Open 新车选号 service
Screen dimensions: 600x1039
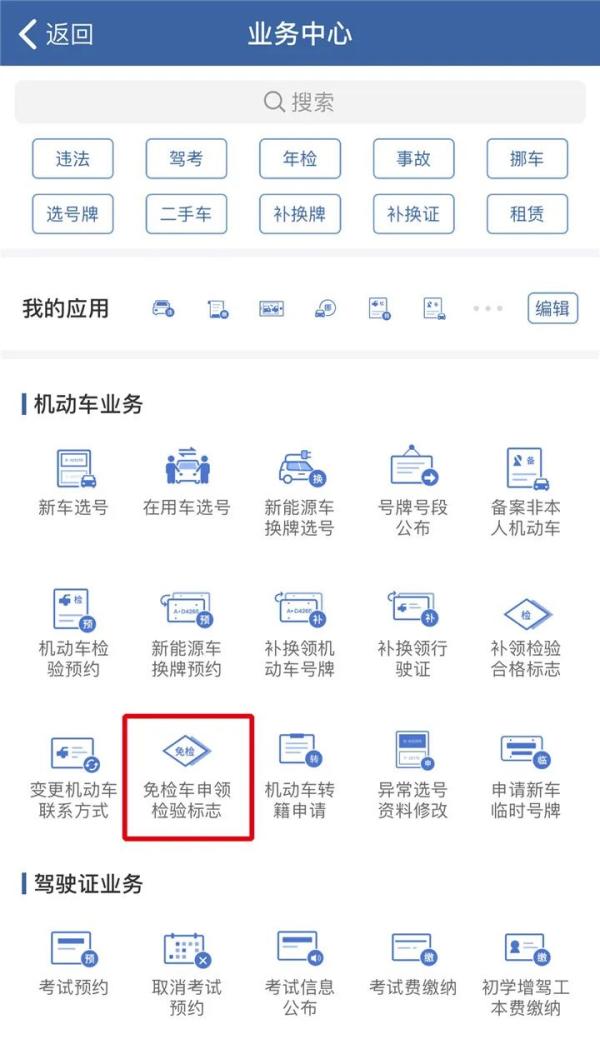coord(73,483)
